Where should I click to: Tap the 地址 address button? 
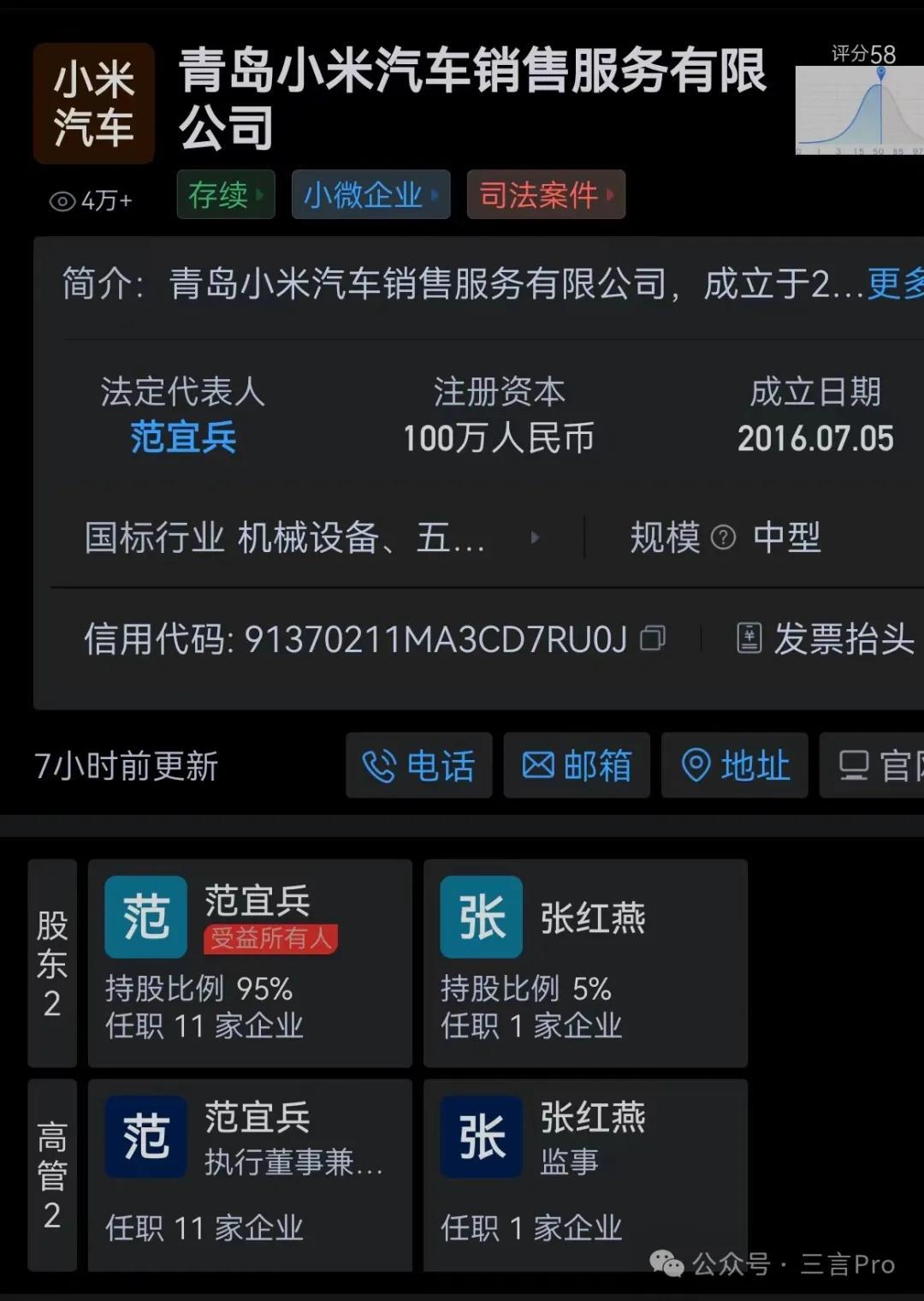734,765
